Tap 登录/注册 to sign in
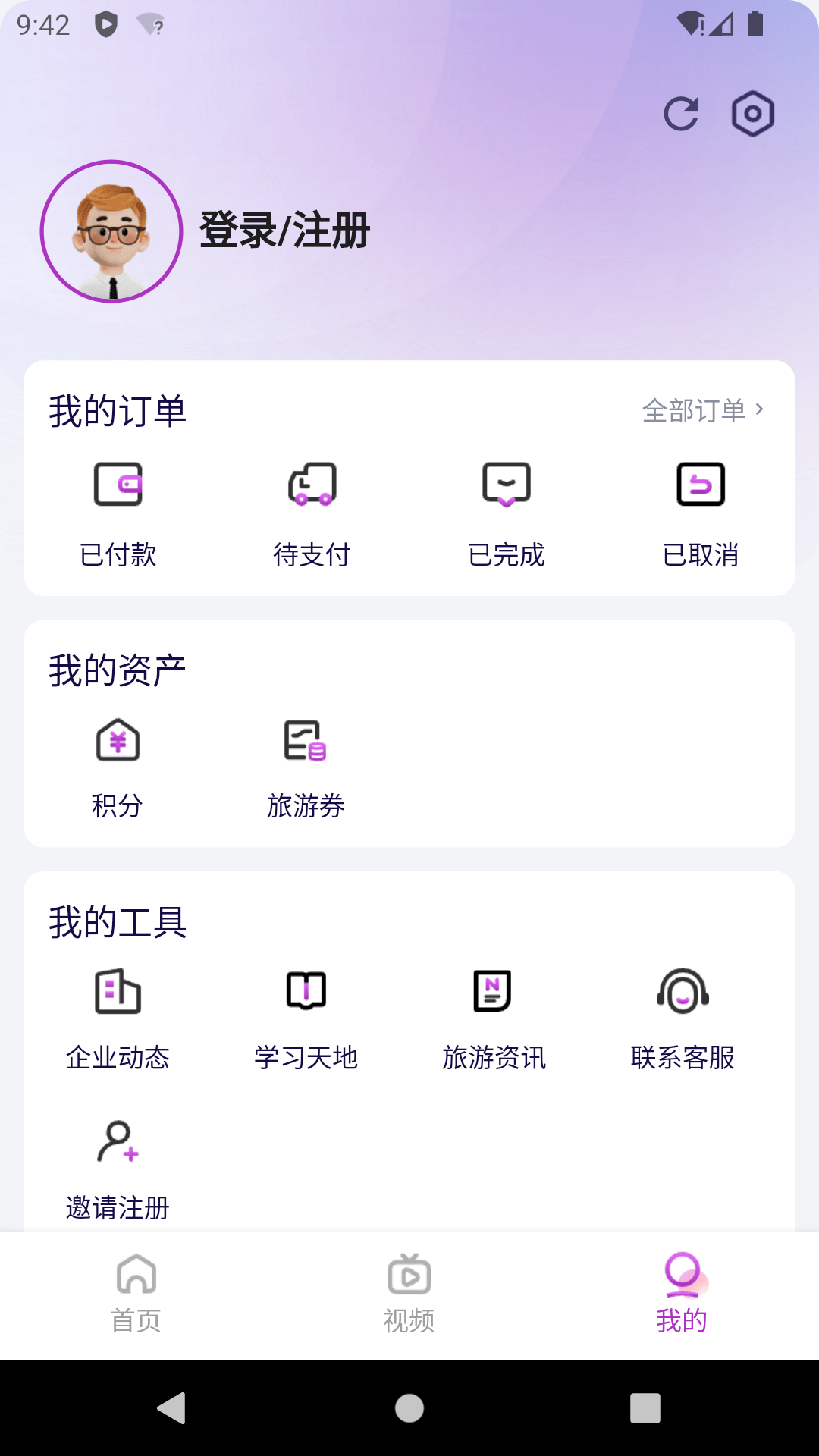Image resolution: width=819 pixels, height=1456 pixels. click(283, 231)
